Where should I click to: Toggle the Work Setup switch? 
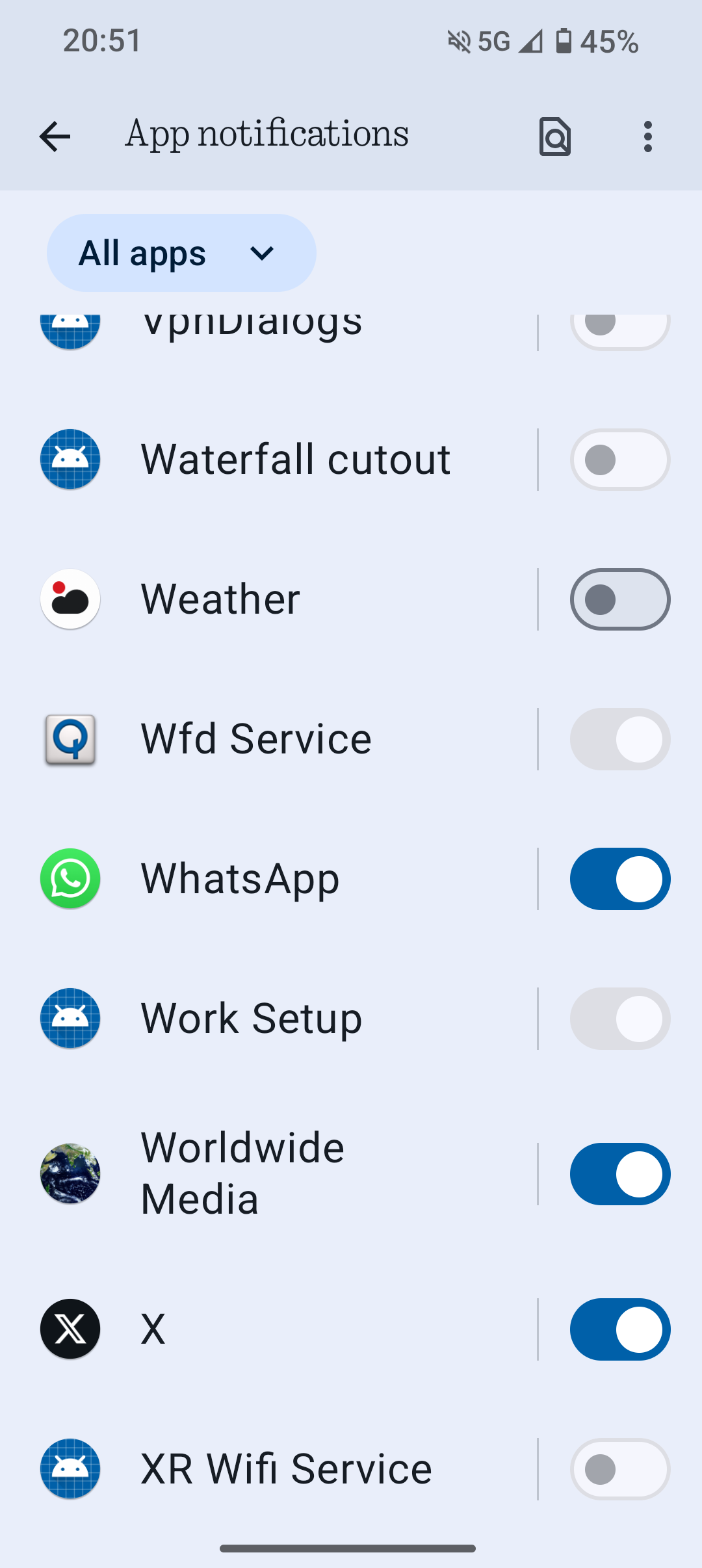click(x=620, y=1019)
